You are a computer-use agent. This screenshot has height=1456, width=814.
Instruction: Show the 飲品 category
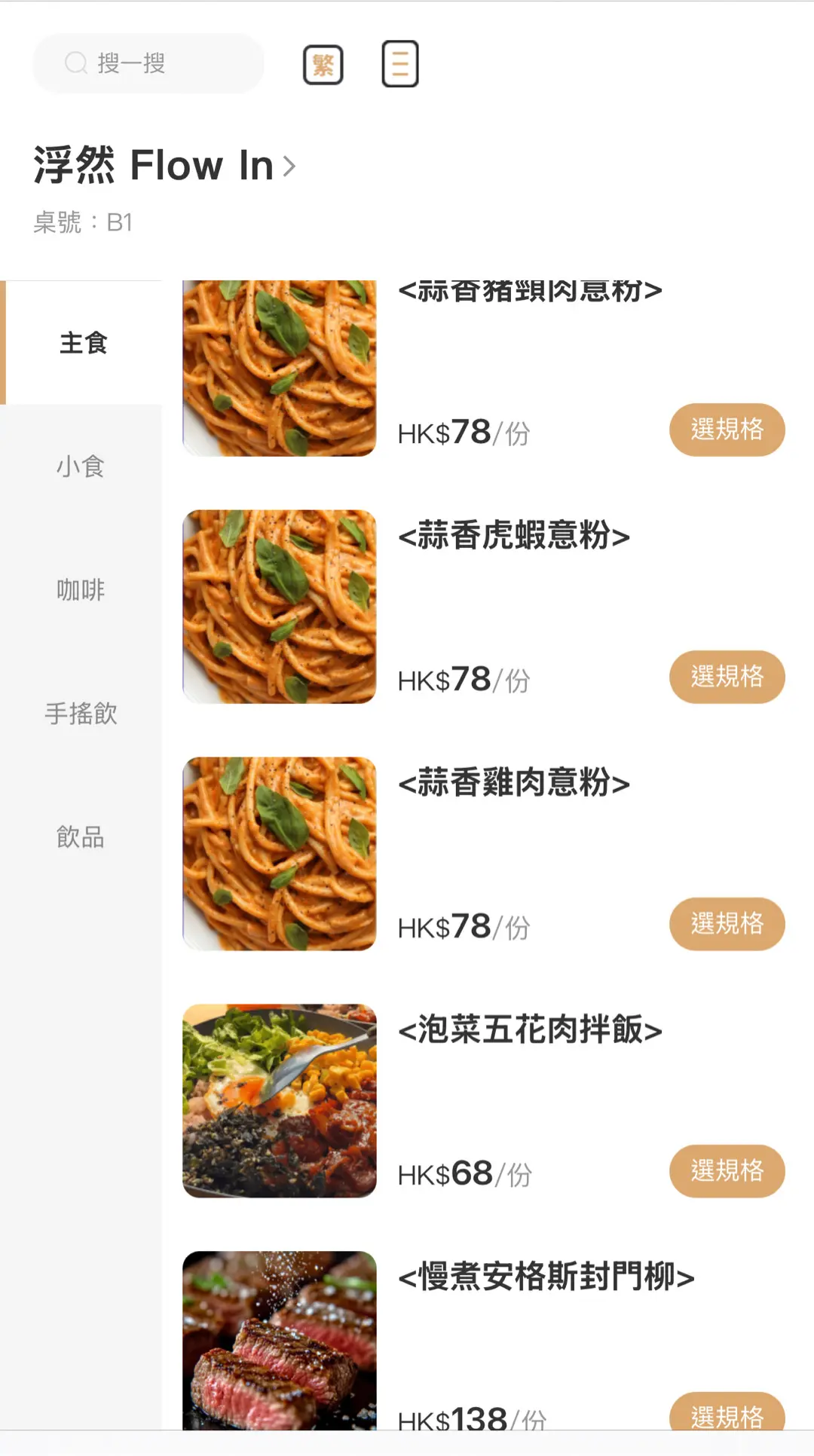(81, 837)
